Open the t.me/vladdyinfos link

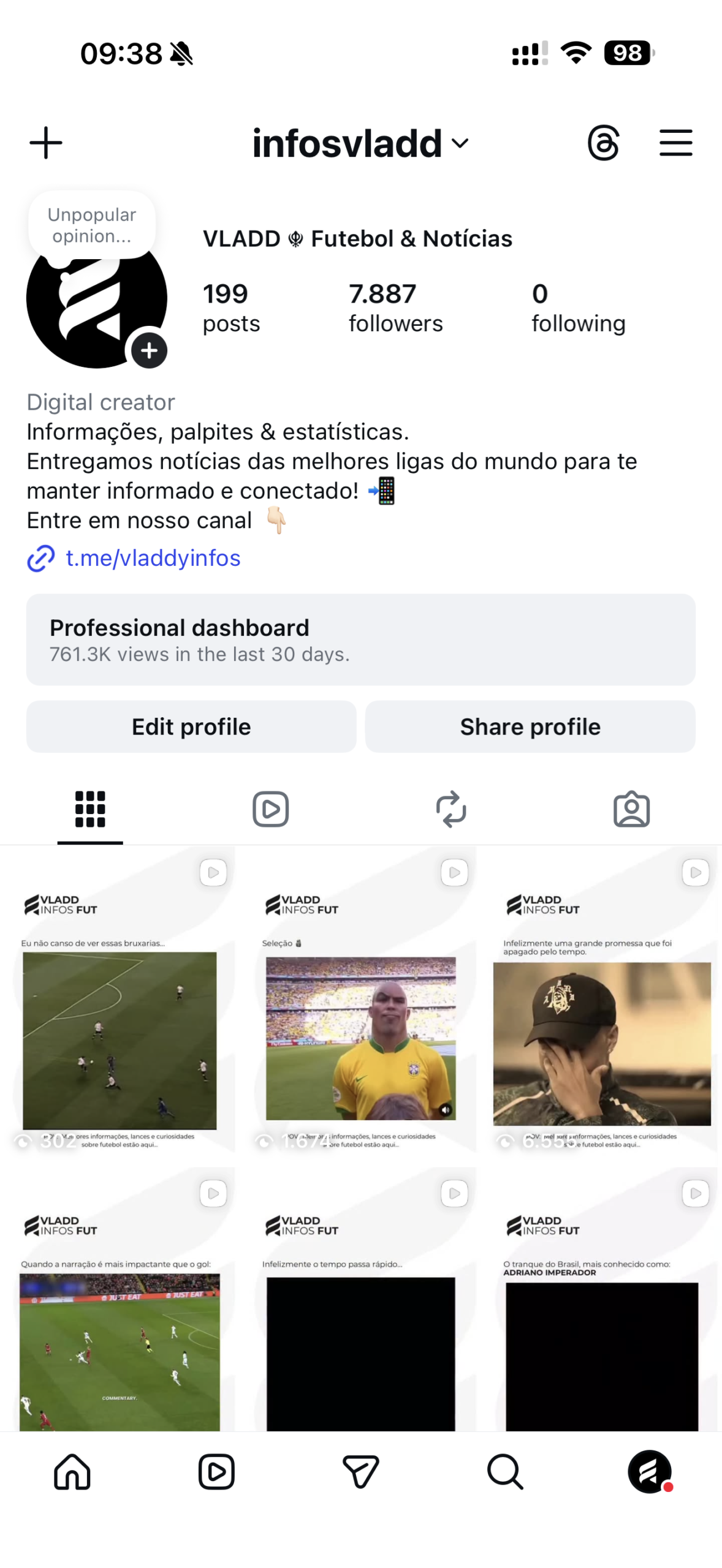pyautogui.click(x=153, y=558)
